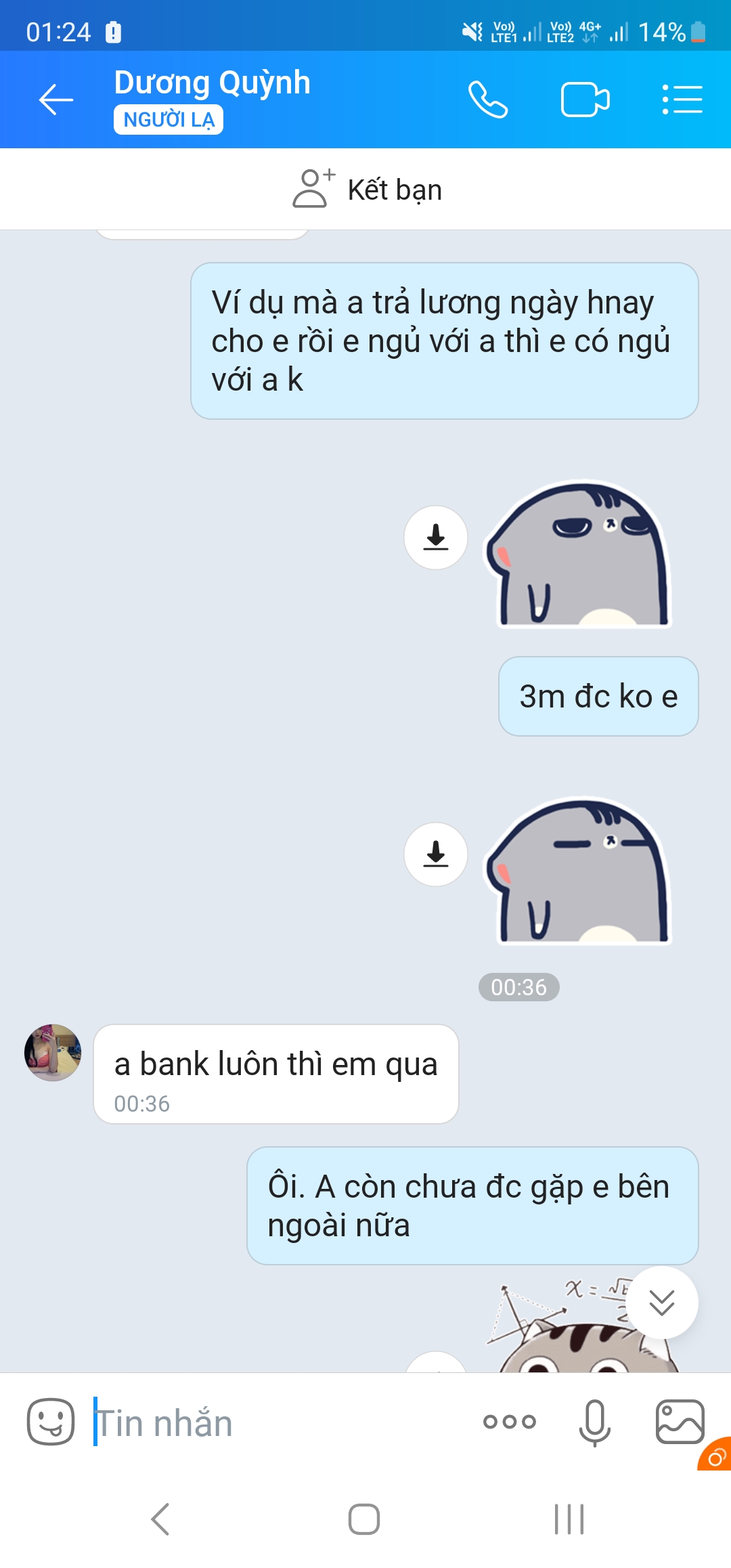Show recent apps
The width and height of the screenshot is (731, 1568).
(569, 1519)
